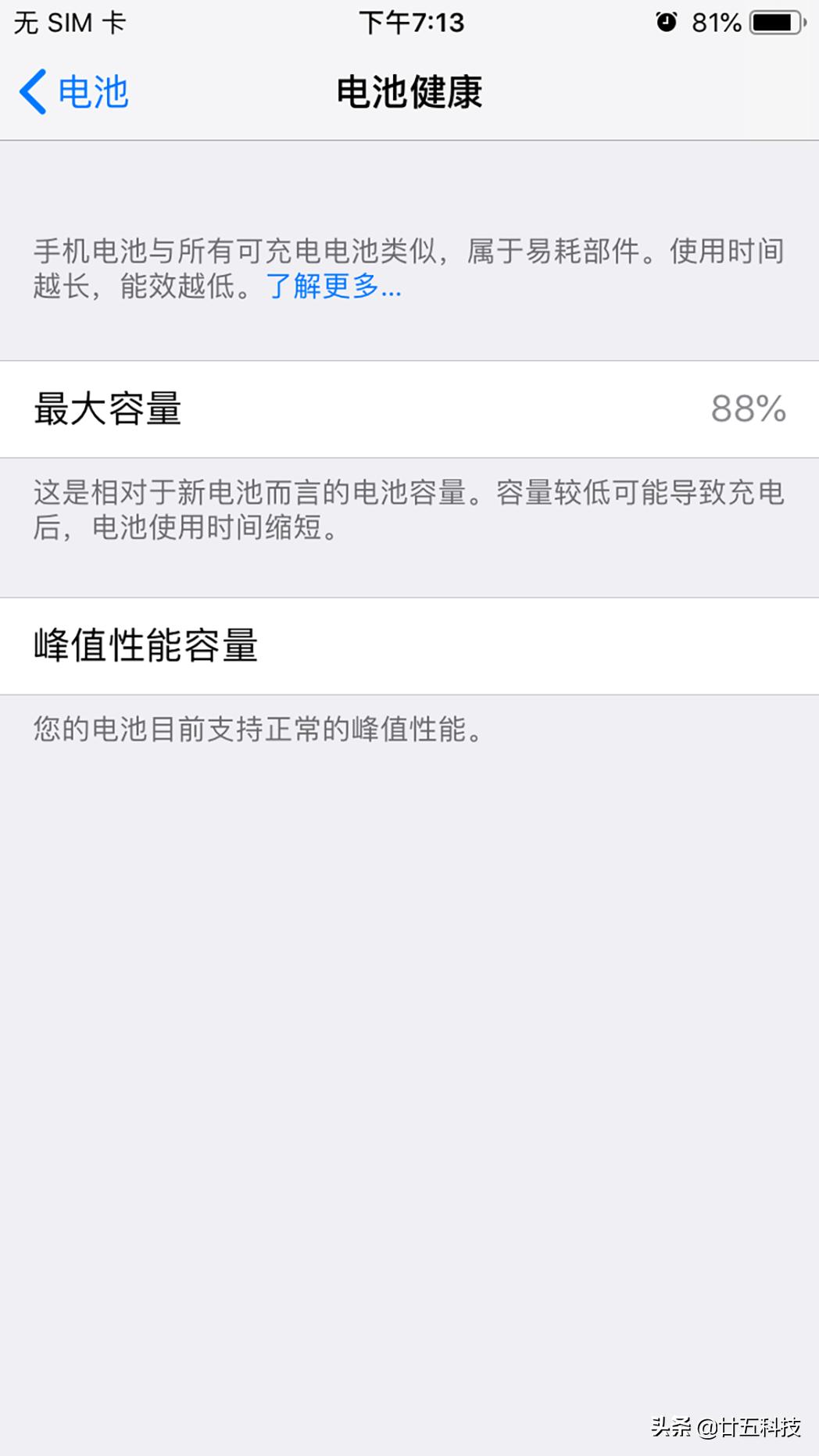Select the 最大容量 row
The height and width of the screenshot is (1456, 819).
tap(409, 408)
